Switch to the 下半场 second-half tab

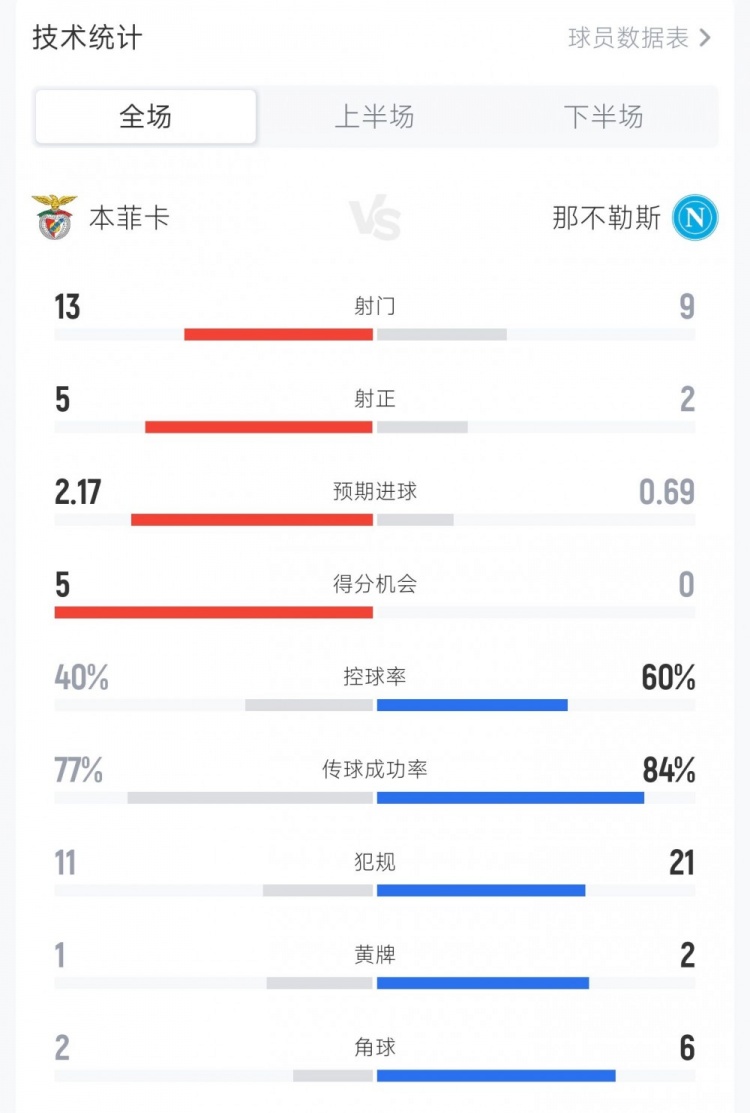click(603, 117)
